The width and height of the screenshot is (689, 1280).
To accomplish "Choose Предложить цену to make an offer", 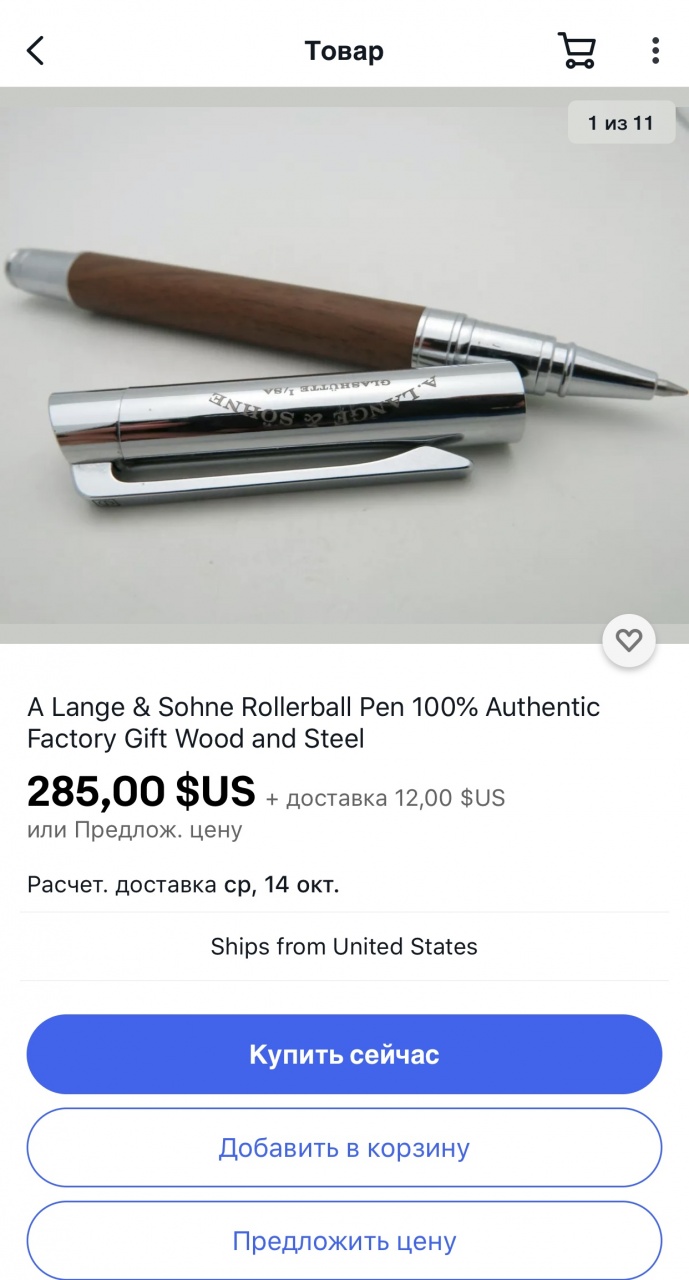I will (x=344, y=1241).
